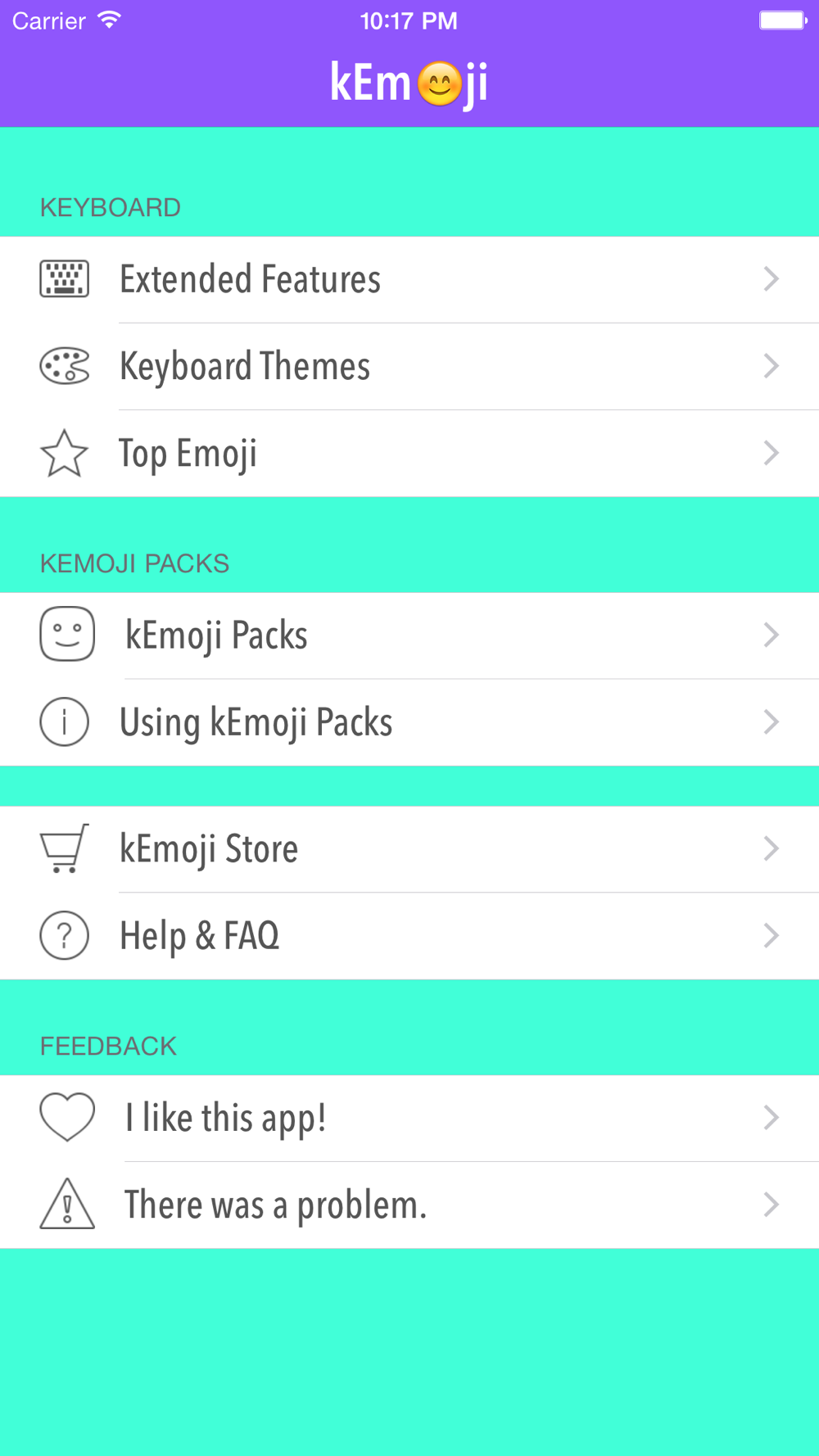The width and height of the screenshot is (819, 1456).
Task: Report via There was a problem
Action: 409,1205
